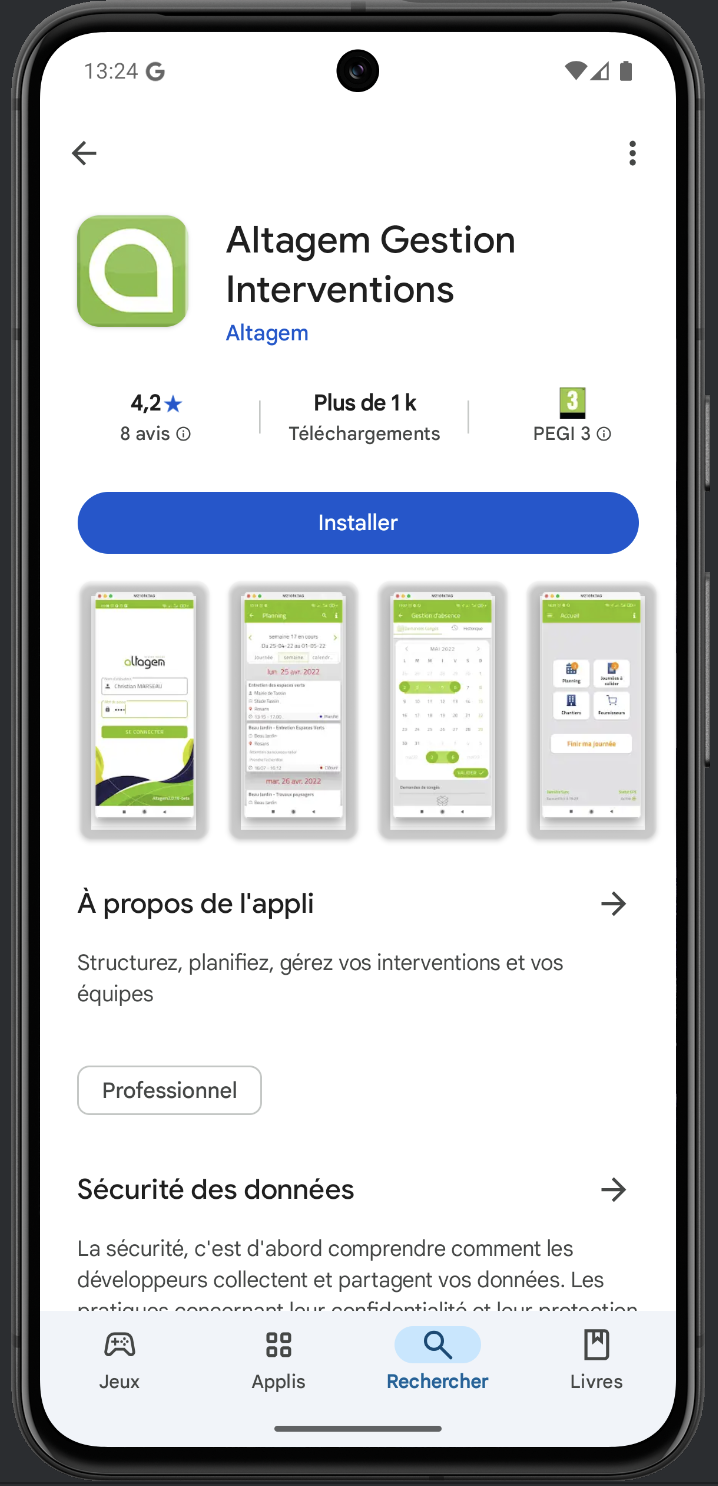View the 8 avis rating details
The height and width of the screenshot is (1486, 718).
pyautogui.click(x=155, y=417)
